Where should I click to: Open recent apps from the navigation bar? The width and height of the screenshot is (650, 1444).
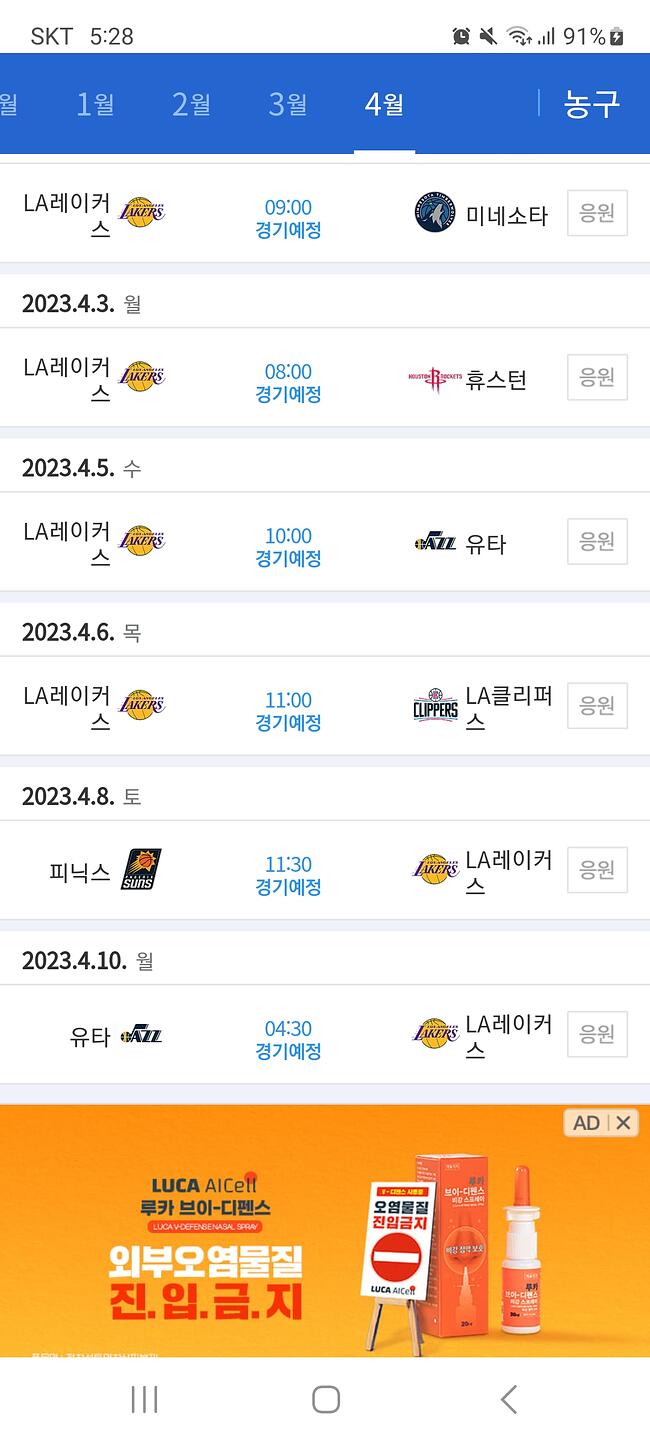[144, 1399]
